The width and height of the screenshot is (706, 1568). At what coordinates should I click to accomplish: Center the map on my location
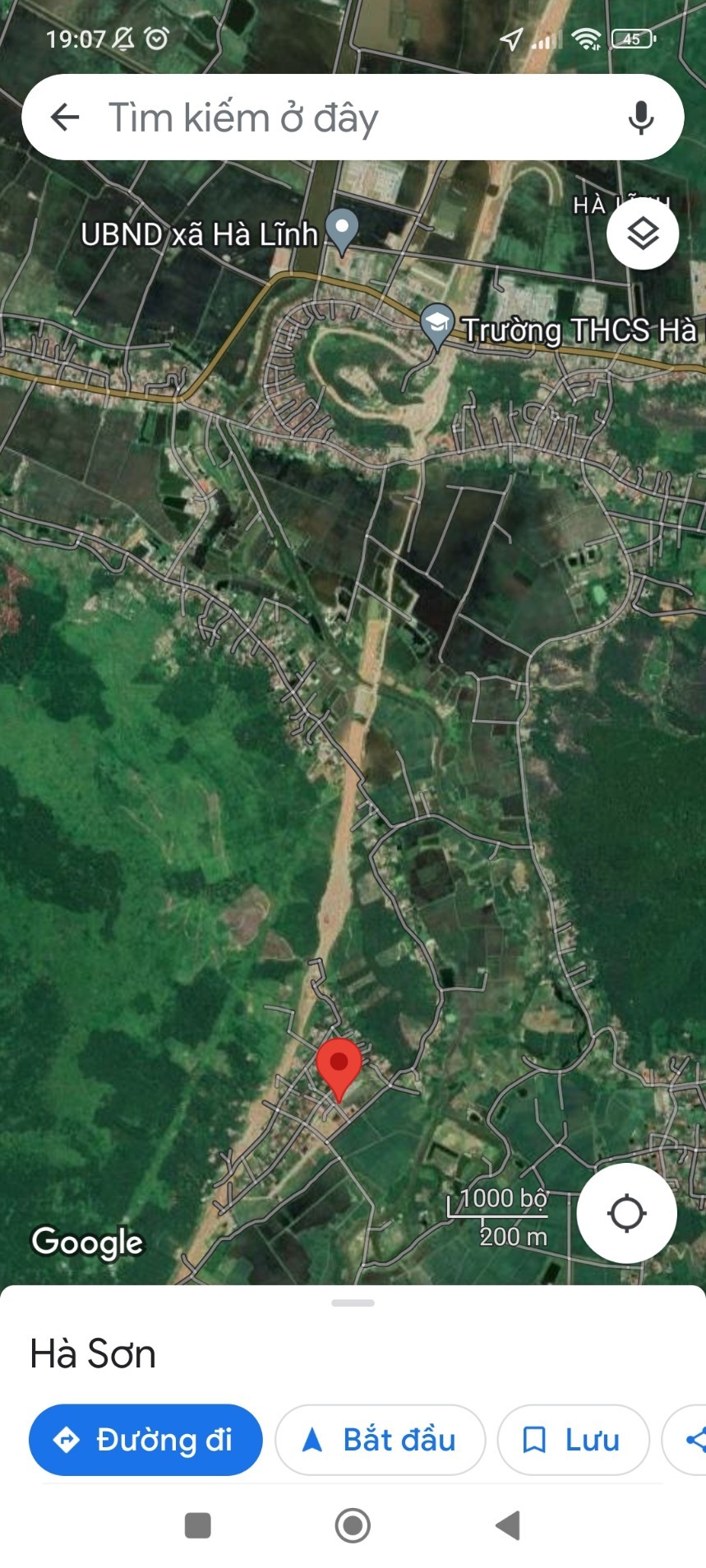click(x=626, y=1213)
